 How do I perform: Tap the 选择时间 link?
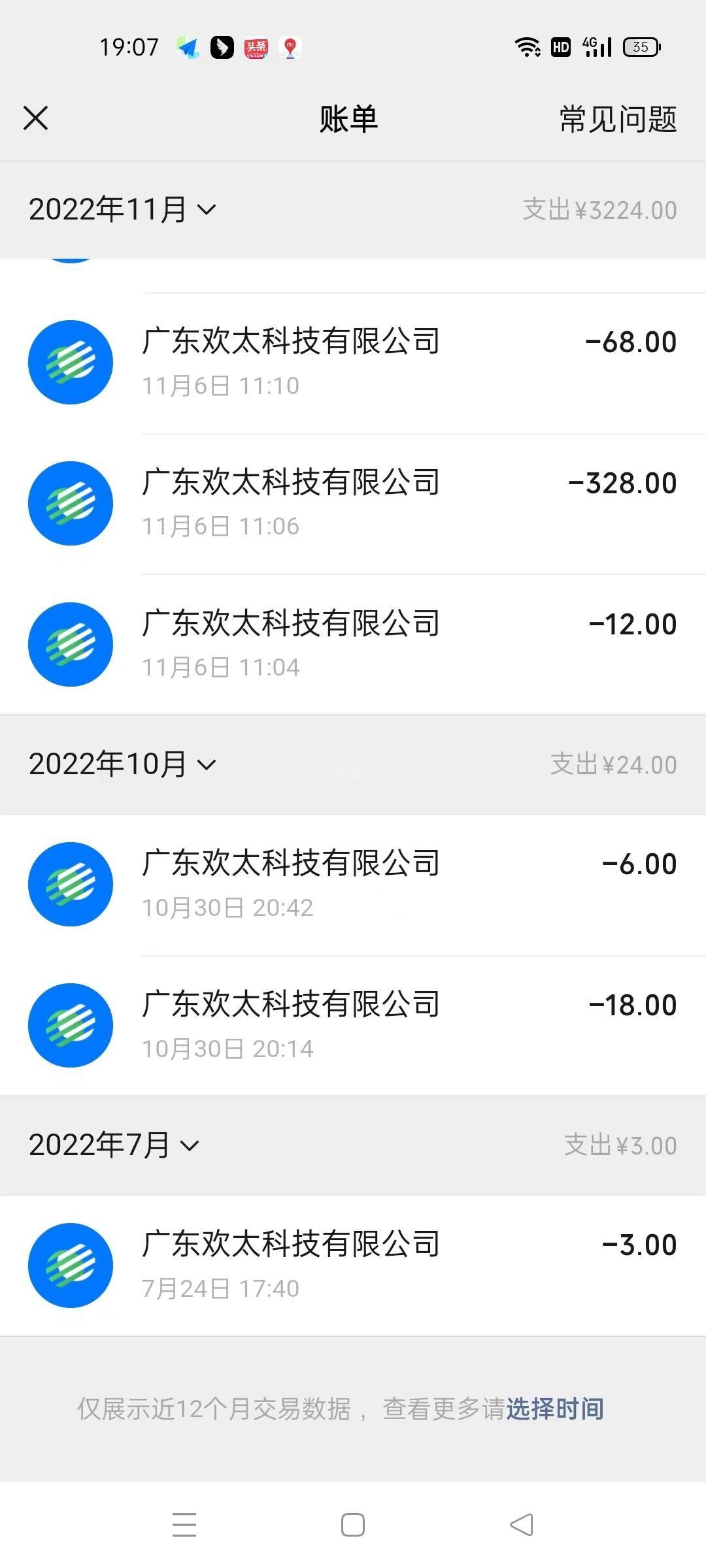(554, 1409)
